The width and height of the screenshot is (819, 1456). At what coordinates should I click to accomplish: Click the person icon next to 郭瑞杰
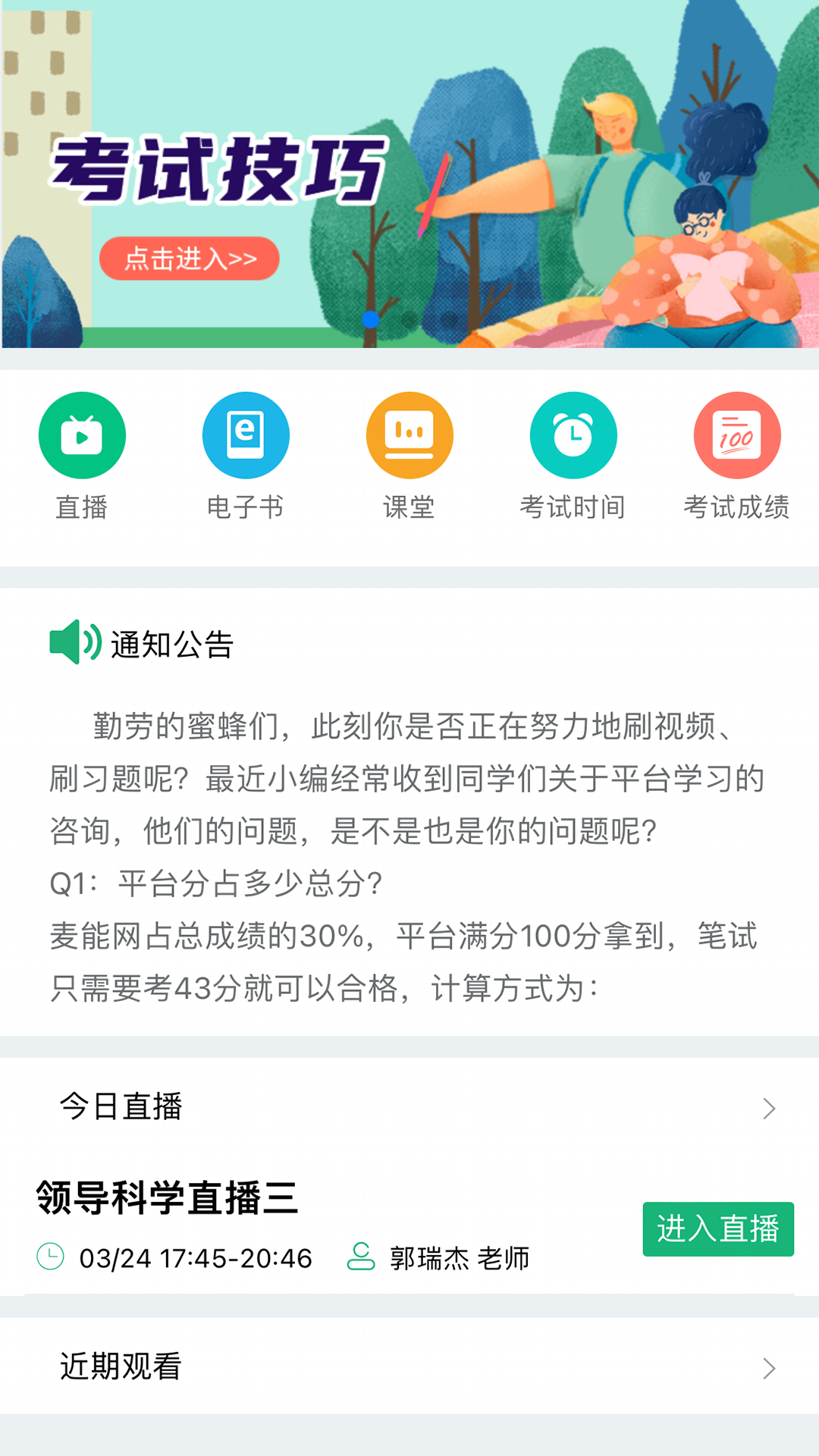tap(360, 1258)
